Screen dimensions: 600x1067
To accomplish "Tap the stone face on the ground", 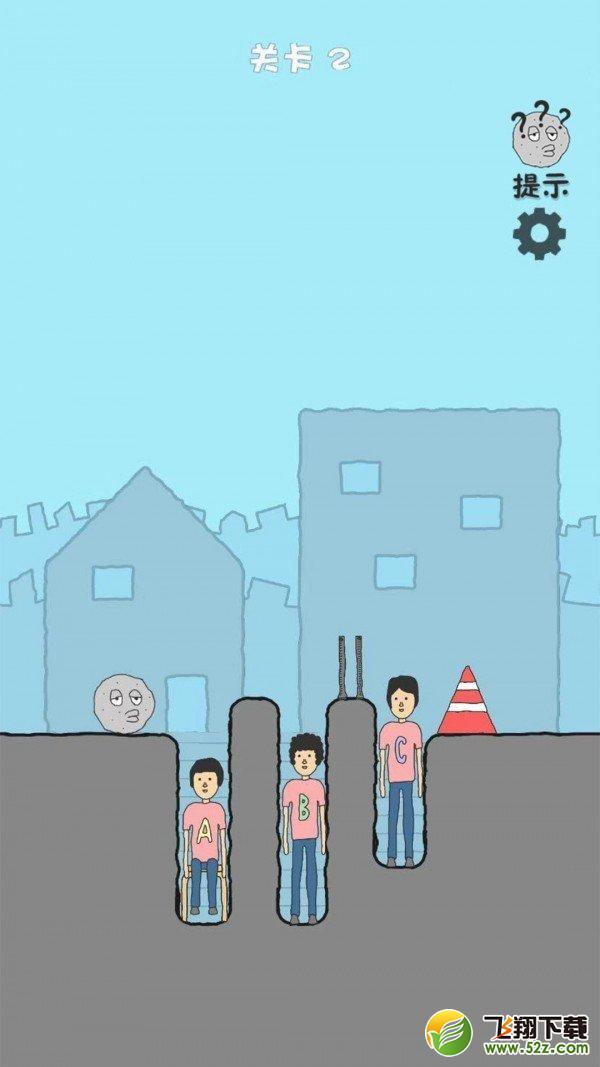I will click(x=124, y=704).
